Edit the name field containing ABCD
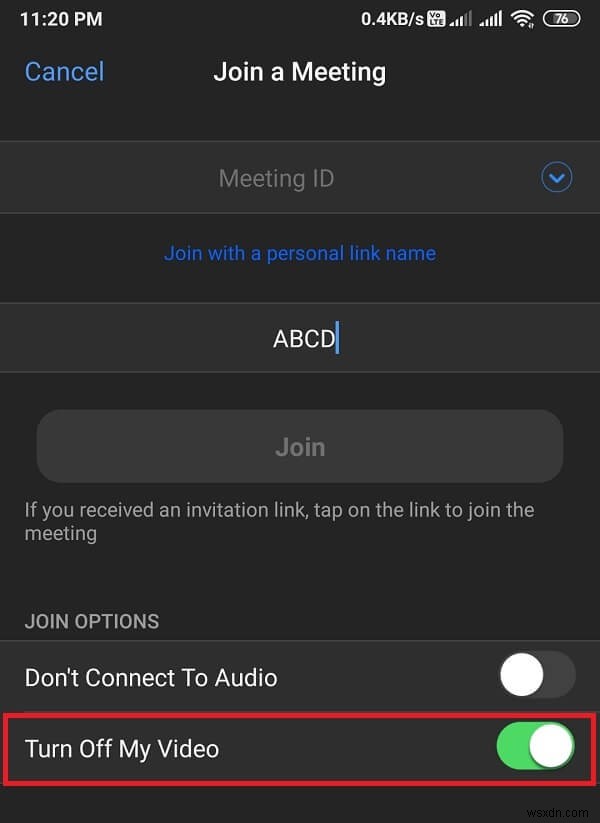This screenshot has width=600, height=823. (x=300, y=338)
